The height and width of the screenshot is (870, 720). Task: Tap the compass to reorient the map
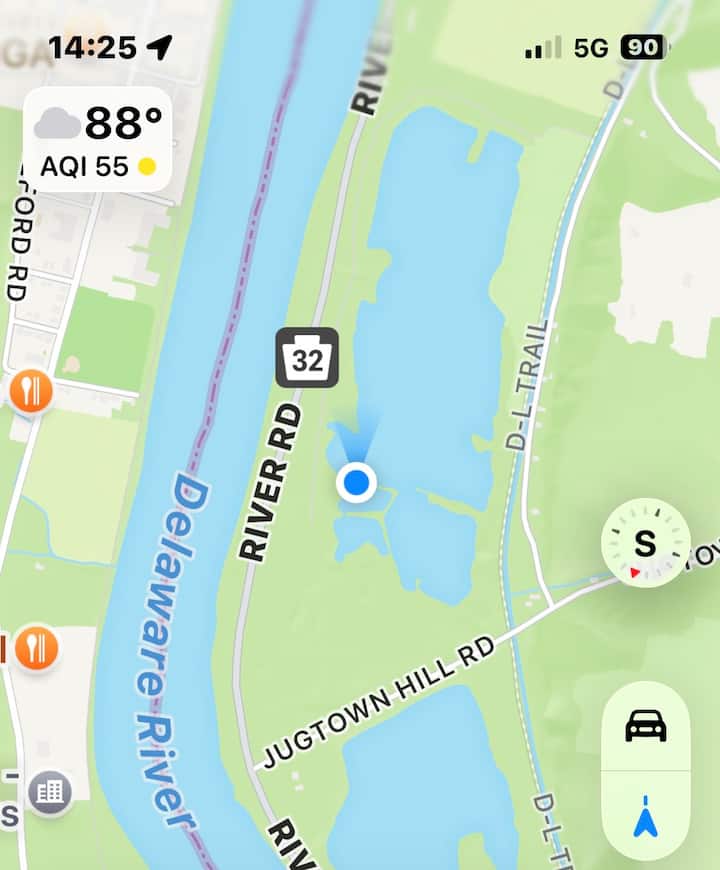click(x=646, y=543)
